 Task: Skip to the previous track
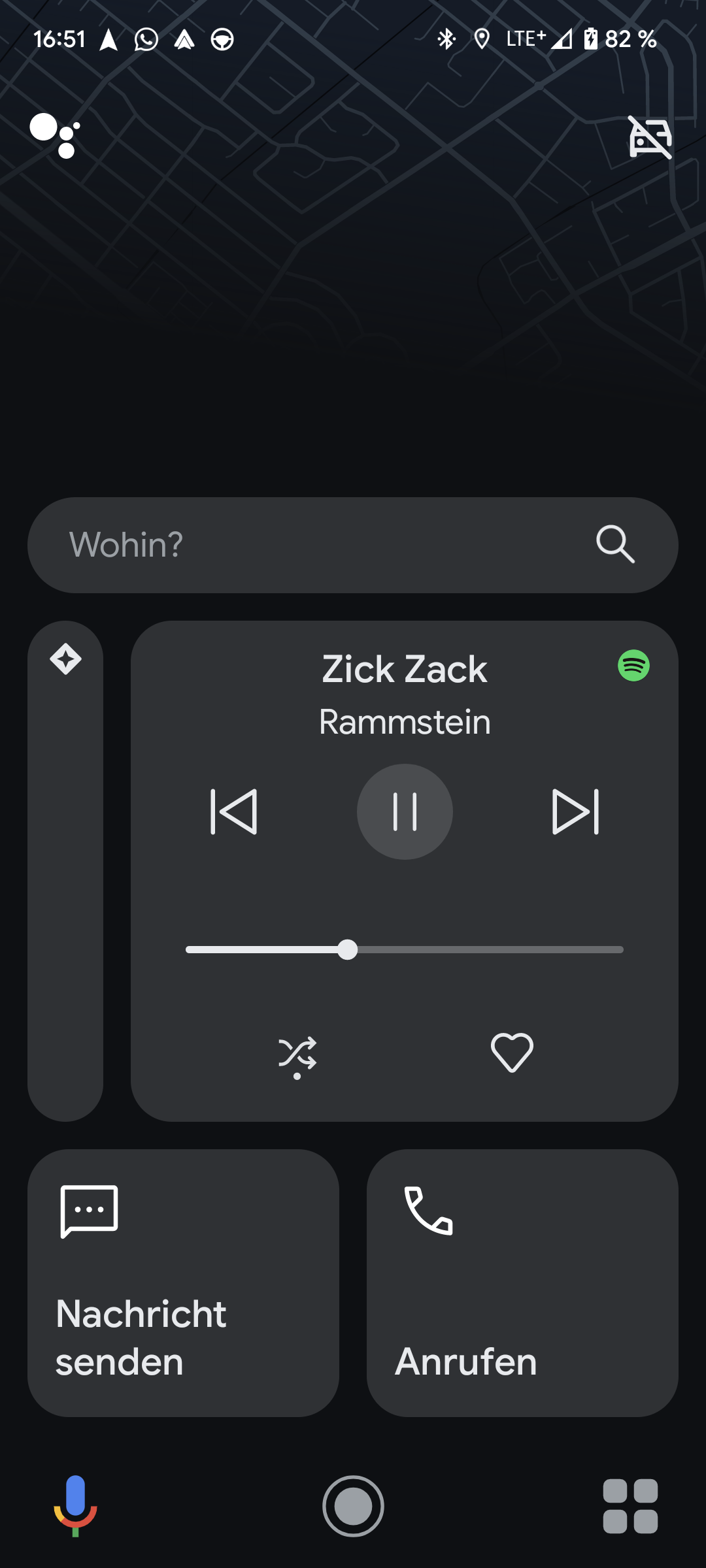(x=233, y=811)
